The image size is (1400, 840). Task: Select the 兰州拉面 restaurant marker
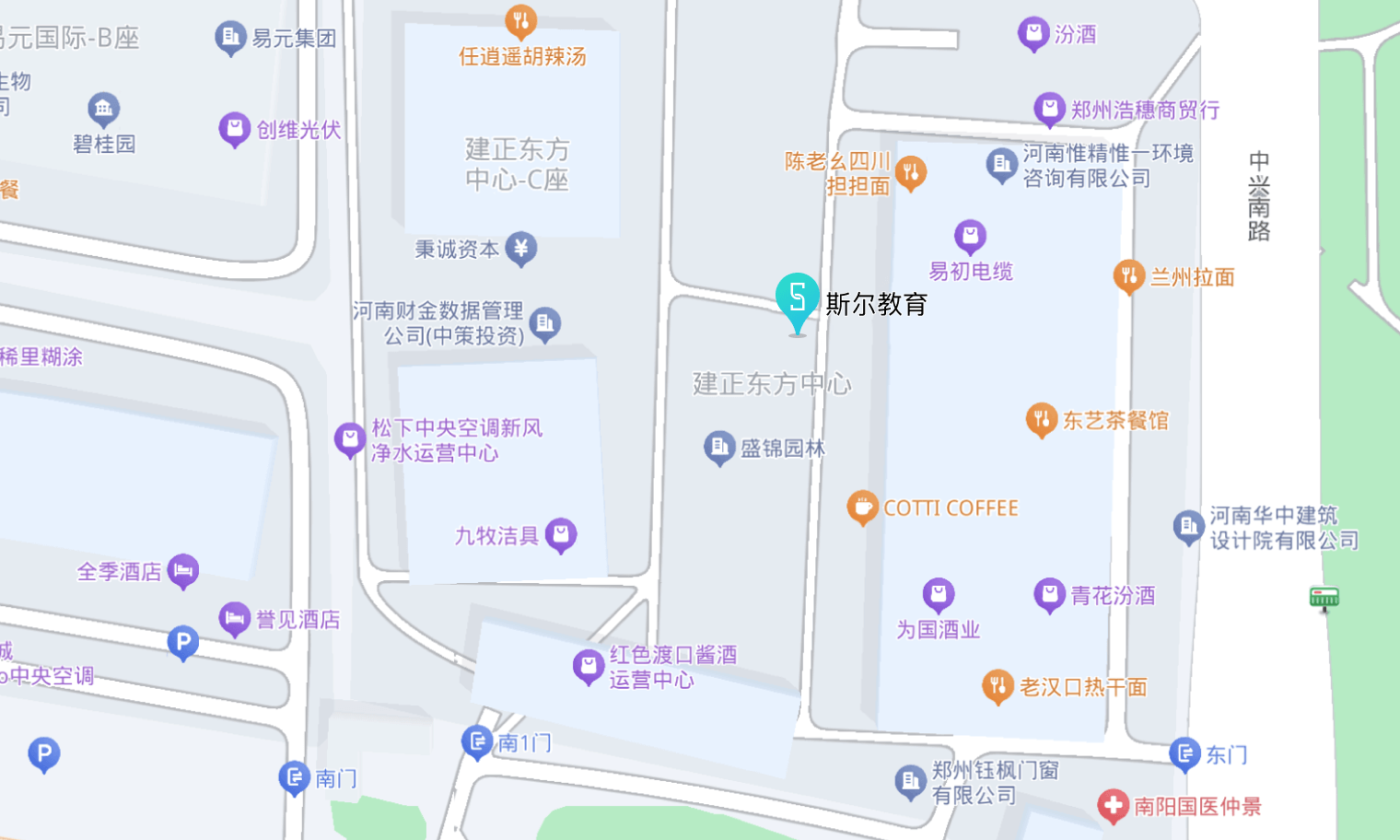[1128, 275]
